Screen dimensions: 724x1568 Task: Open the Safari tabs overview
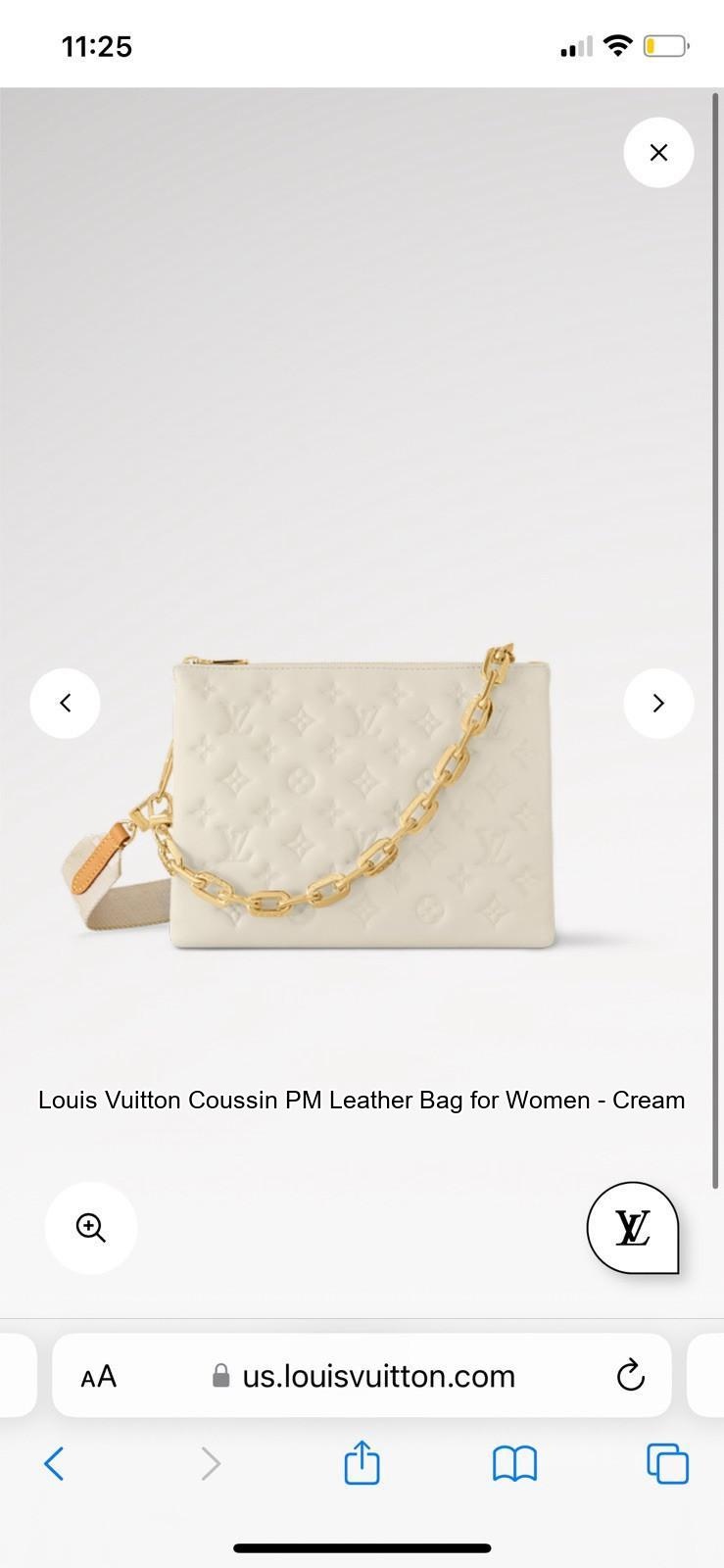667,1464
